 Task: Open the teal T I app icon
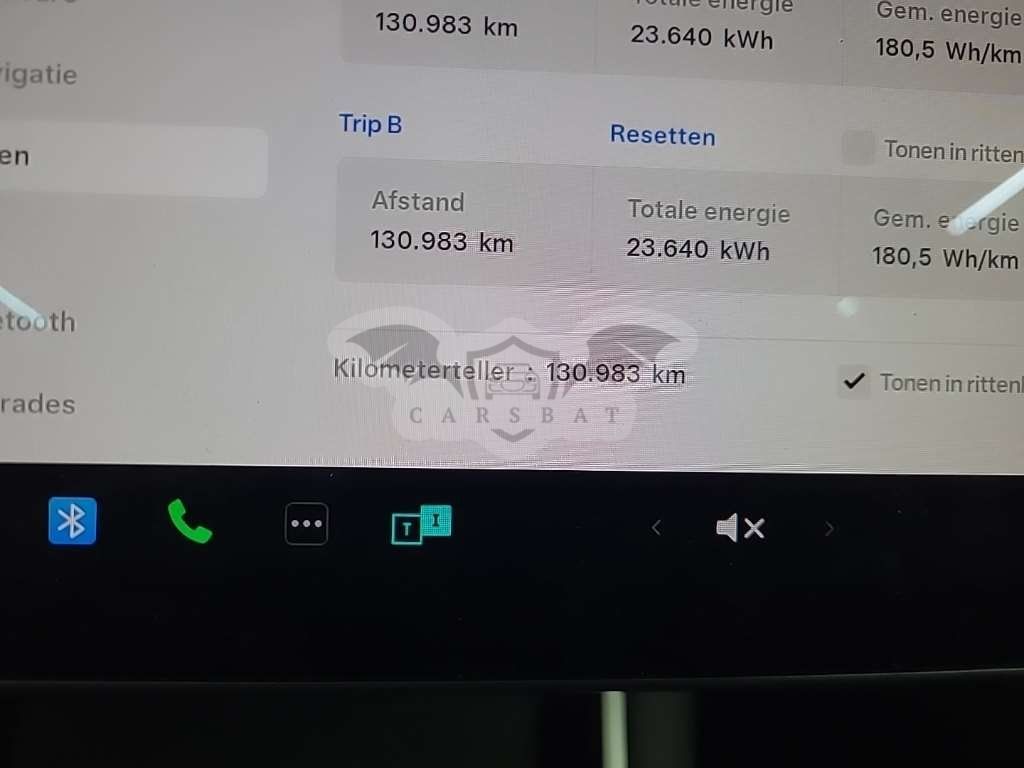[x=421, y=524]
